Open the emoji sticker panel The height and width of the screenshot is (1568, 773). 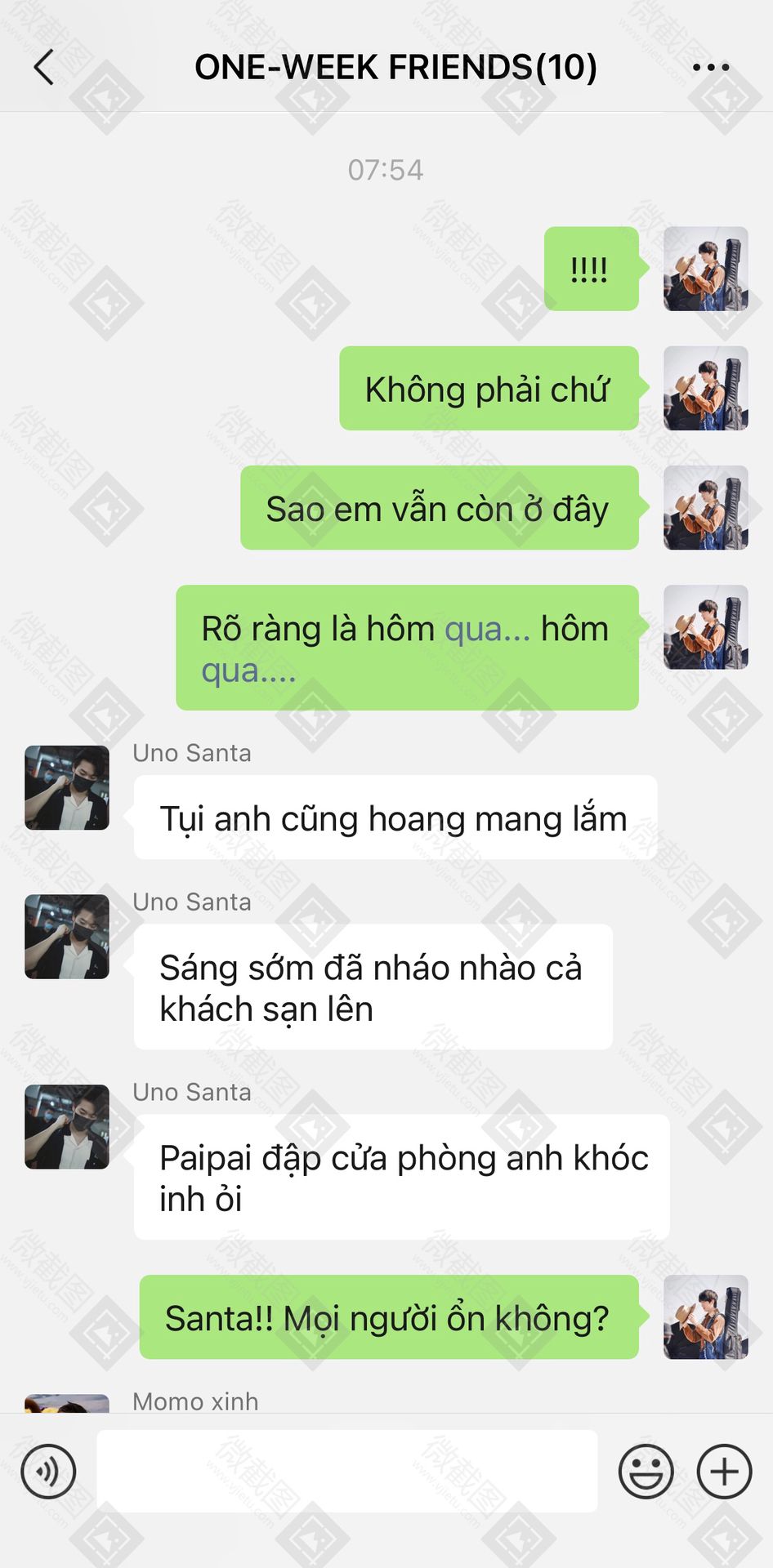(x=646, y=1472)
